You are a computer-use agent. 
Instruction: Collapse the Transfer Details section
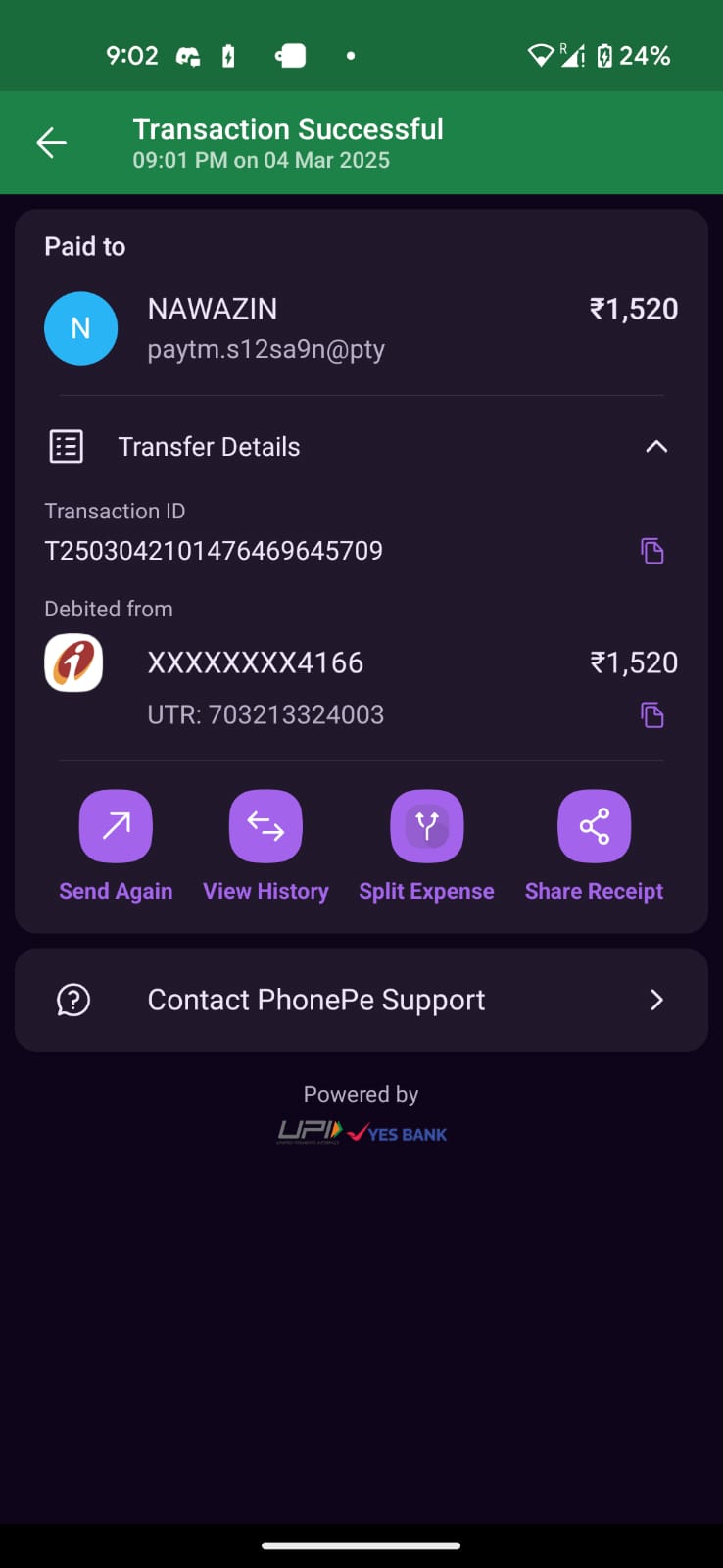pyautogui.click(x=655, y=447)
